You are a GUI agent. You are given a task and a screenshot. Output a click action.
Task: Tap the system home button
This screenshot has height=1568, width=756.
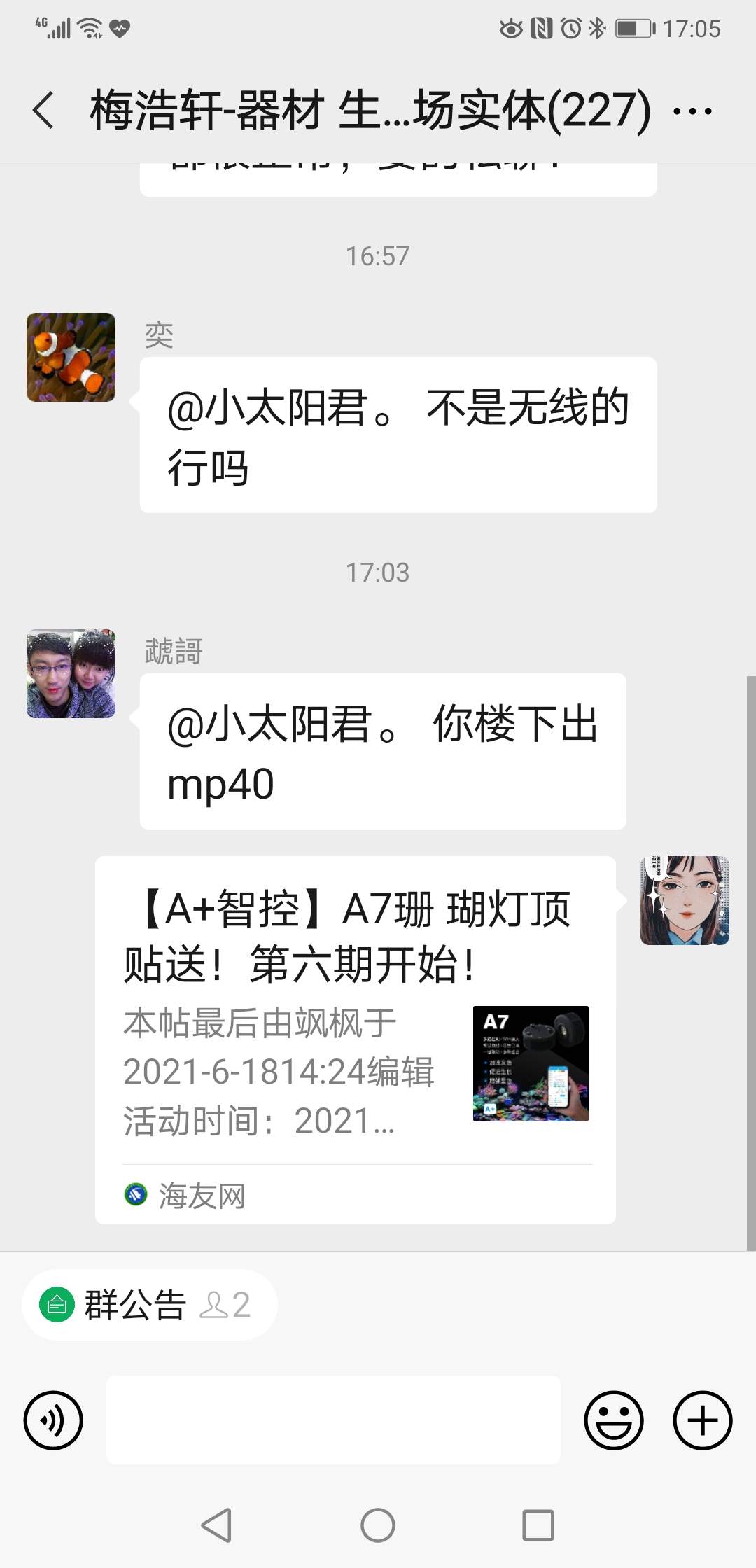click(x=378, y=1525)
